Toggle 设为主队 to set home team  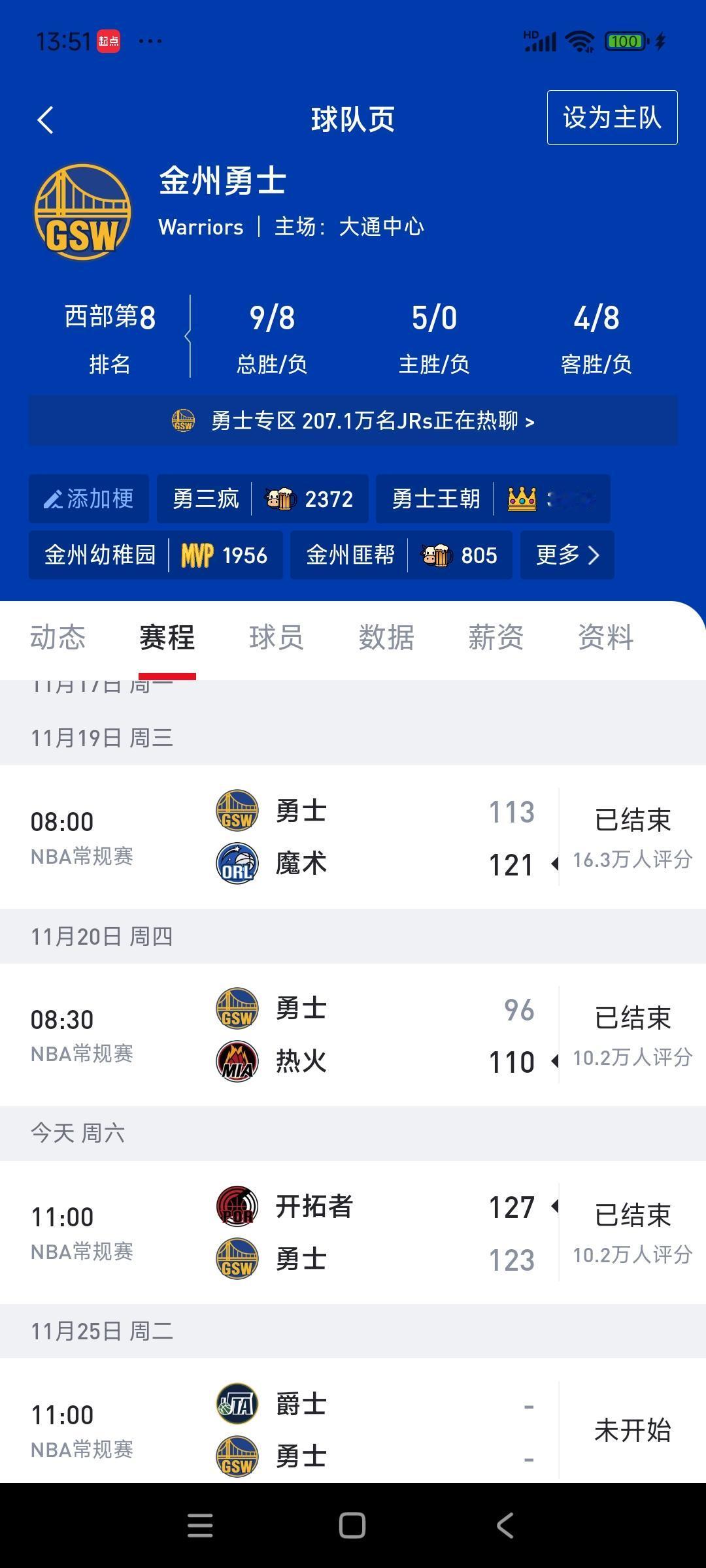pyautogui.click(x=612, y=116)
